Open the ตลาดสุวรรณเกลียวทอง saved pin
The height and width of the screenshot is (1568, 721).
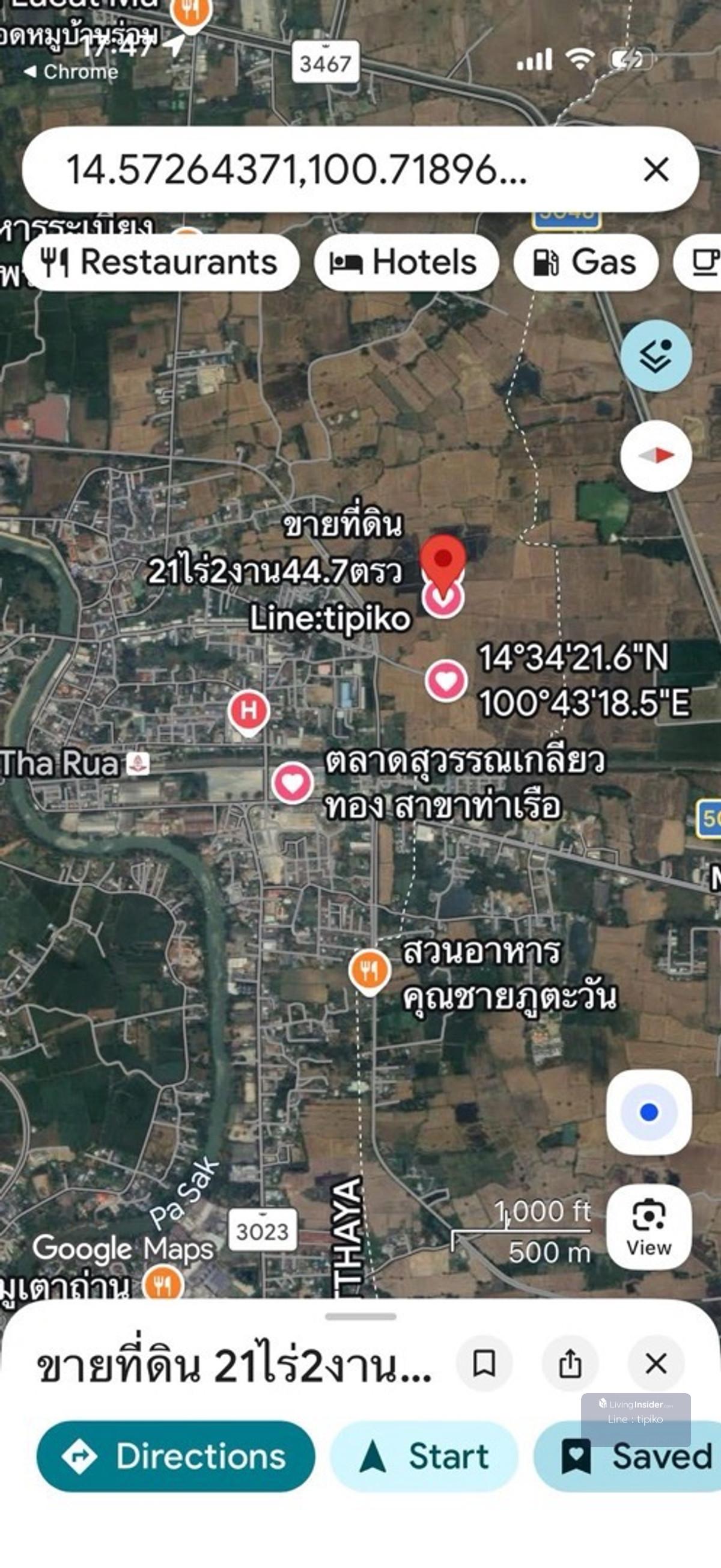click(292, 783)
